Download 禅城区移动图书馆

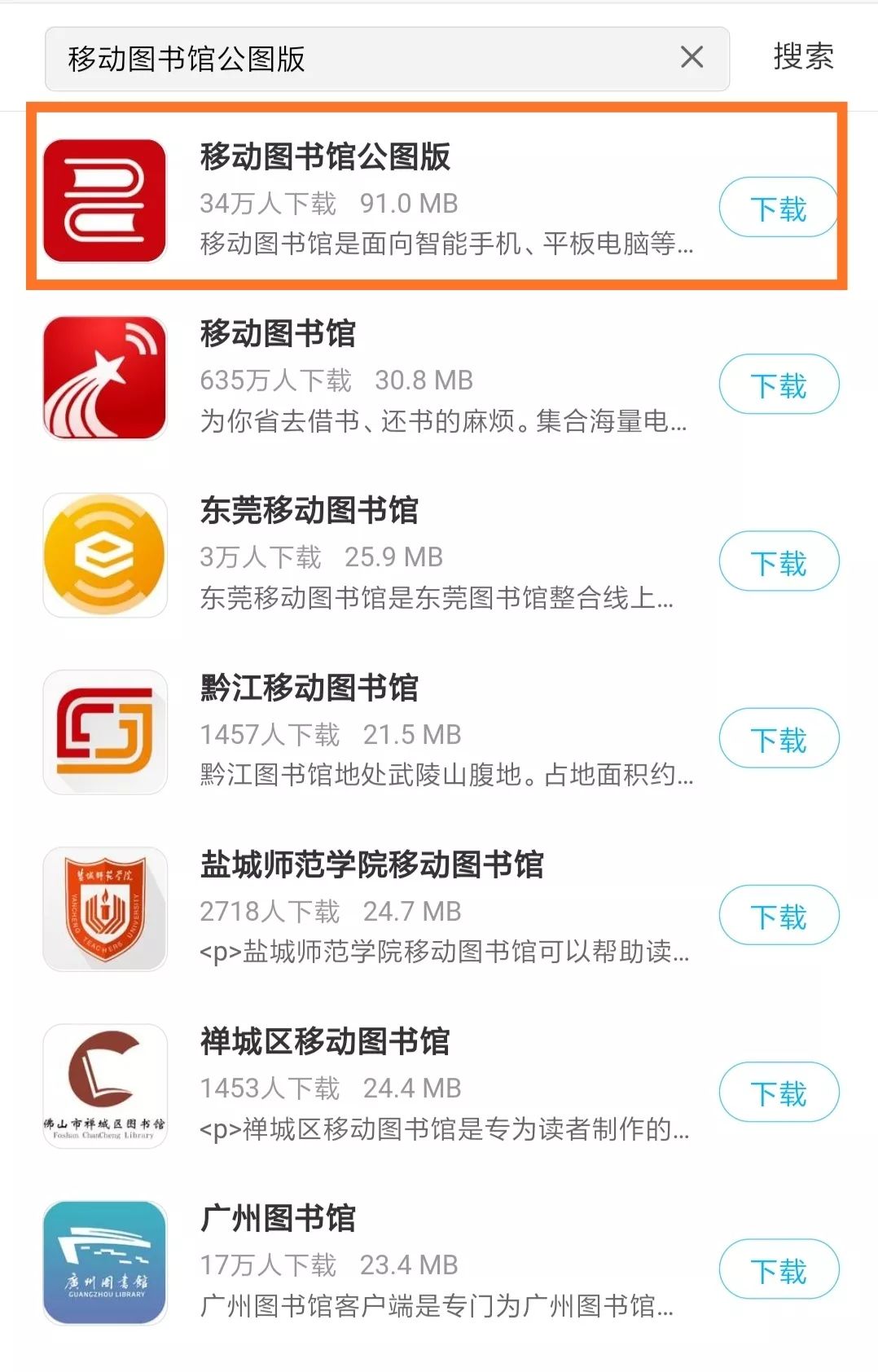click(779, 1092)
